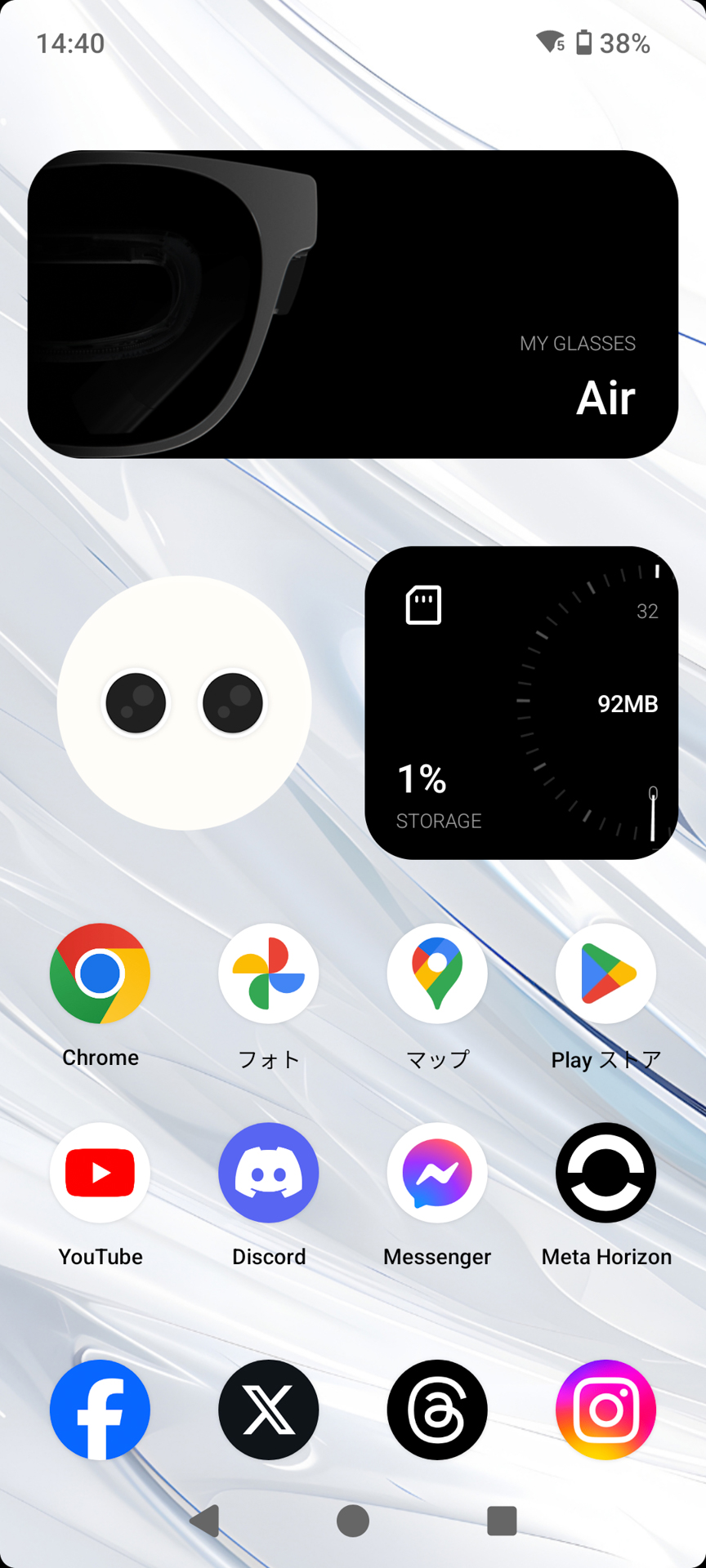Viewport: 706px width, 1568px height.
Task: Launch the Chrome browser
Action: pos(100,973)
